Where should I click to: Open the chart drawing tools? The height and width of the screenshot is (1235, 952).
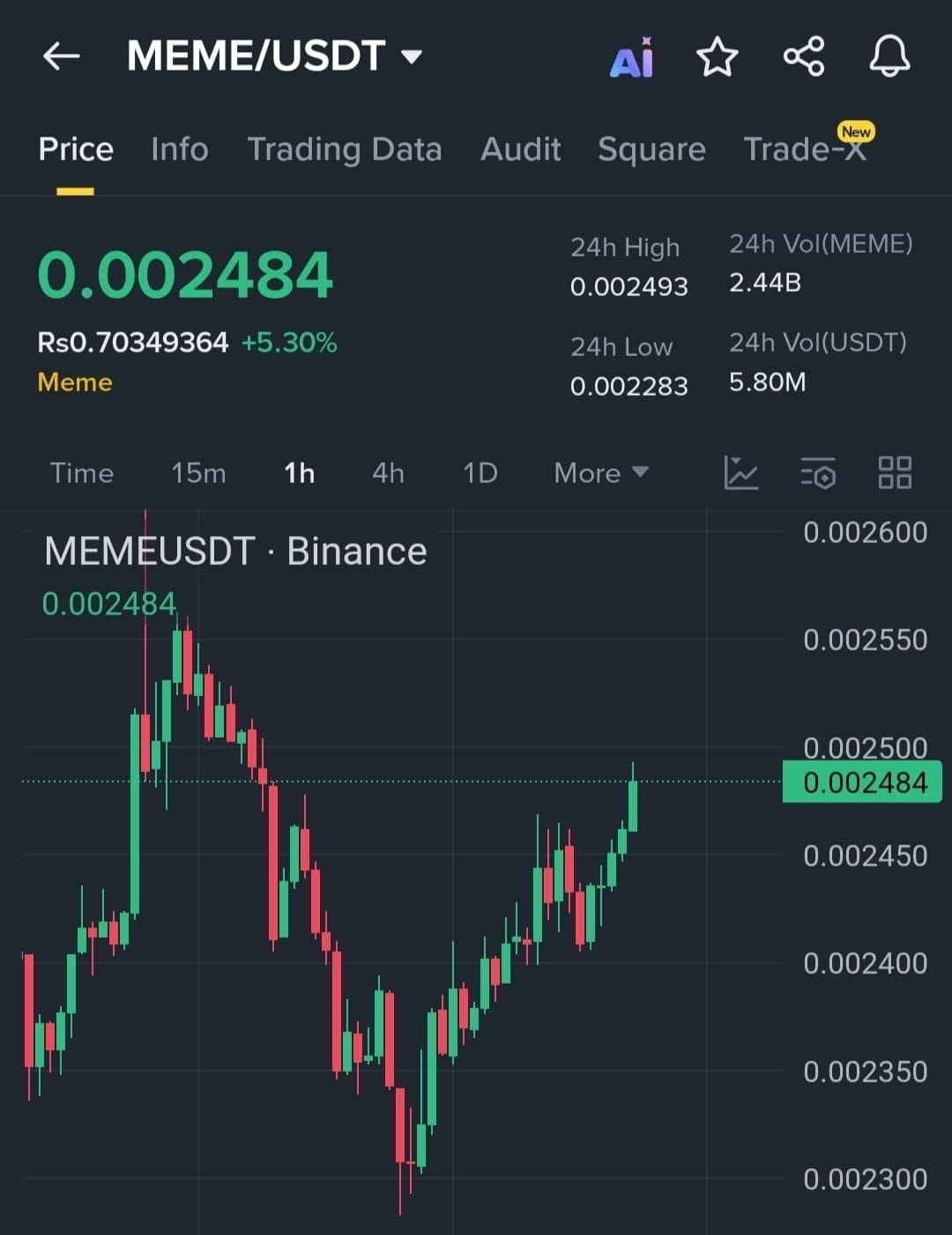coord(741,473)
